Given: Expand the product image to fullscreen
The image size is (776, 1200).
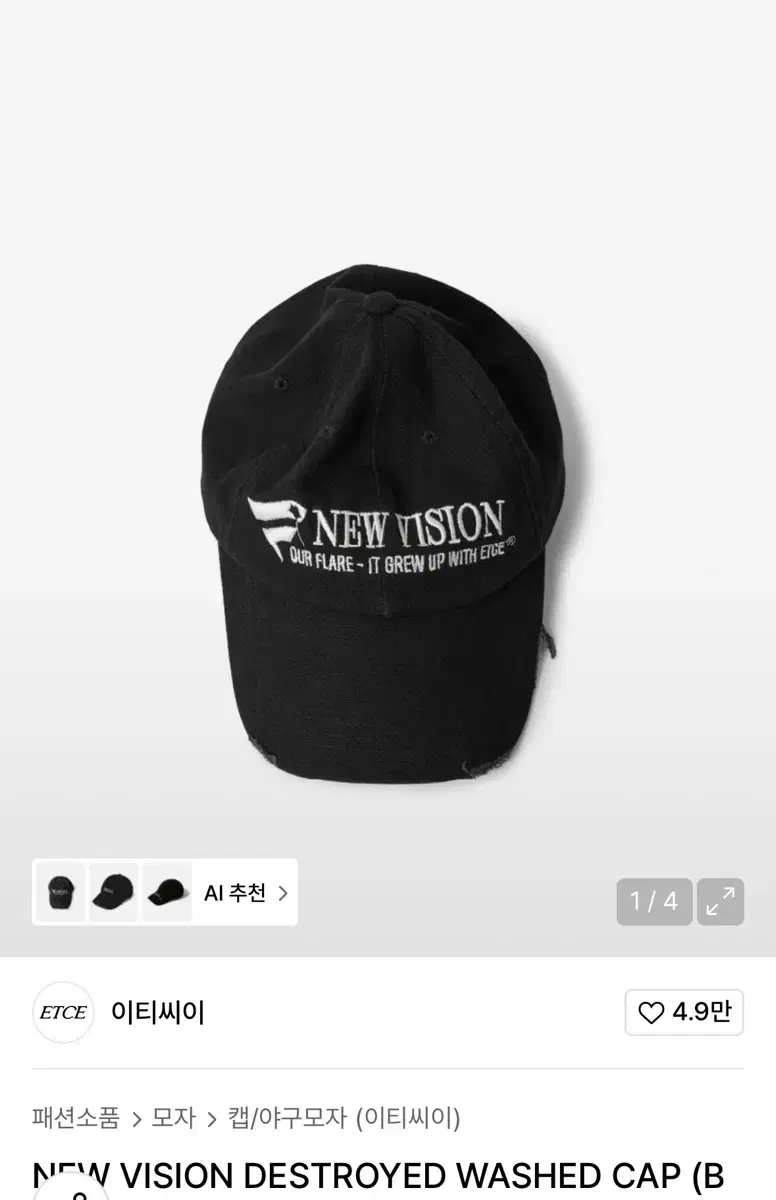Looking at the screenshot, I should pos(720,902).
